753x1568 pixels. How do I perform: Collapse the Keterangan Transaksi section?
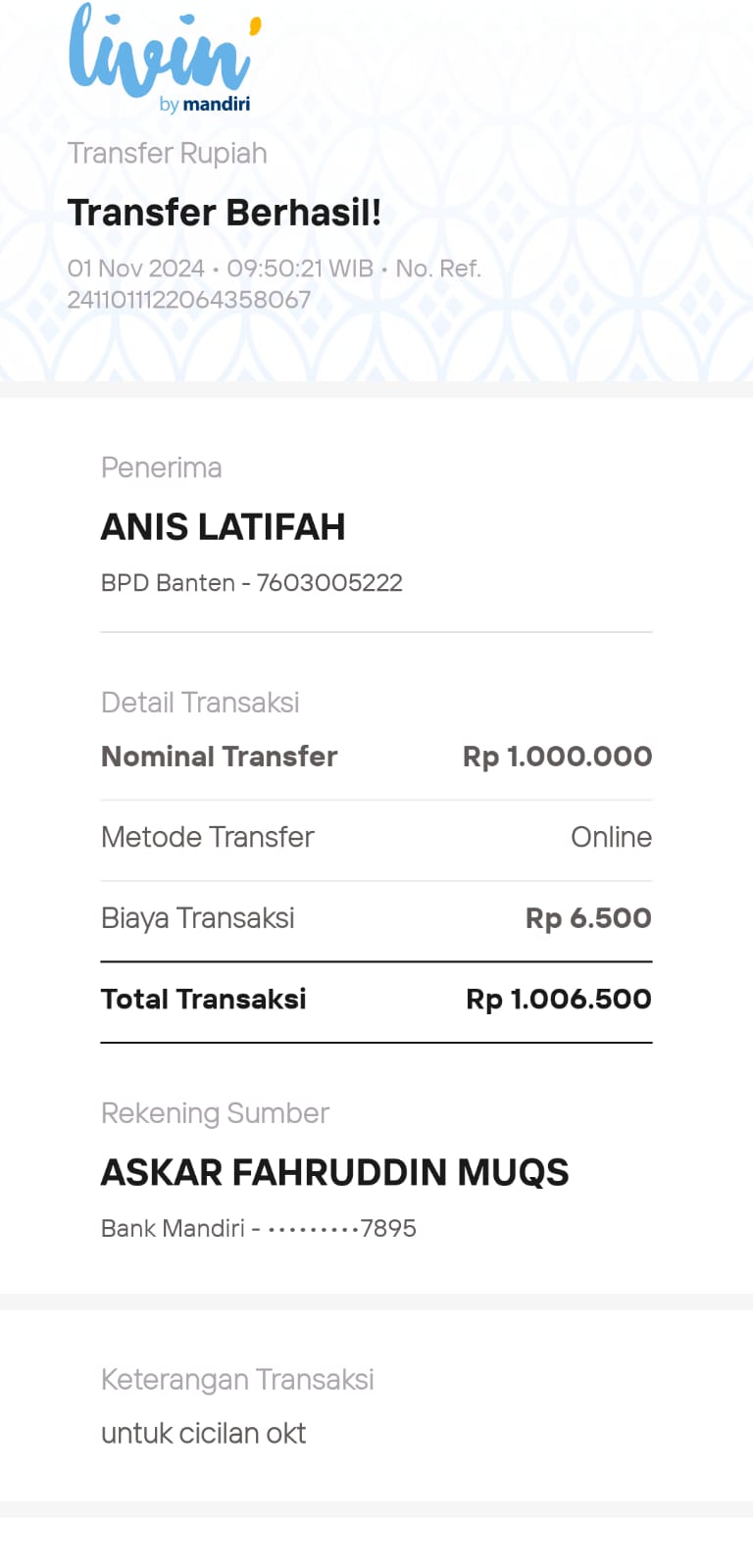pyautogui.click(x=237, y=1379)
